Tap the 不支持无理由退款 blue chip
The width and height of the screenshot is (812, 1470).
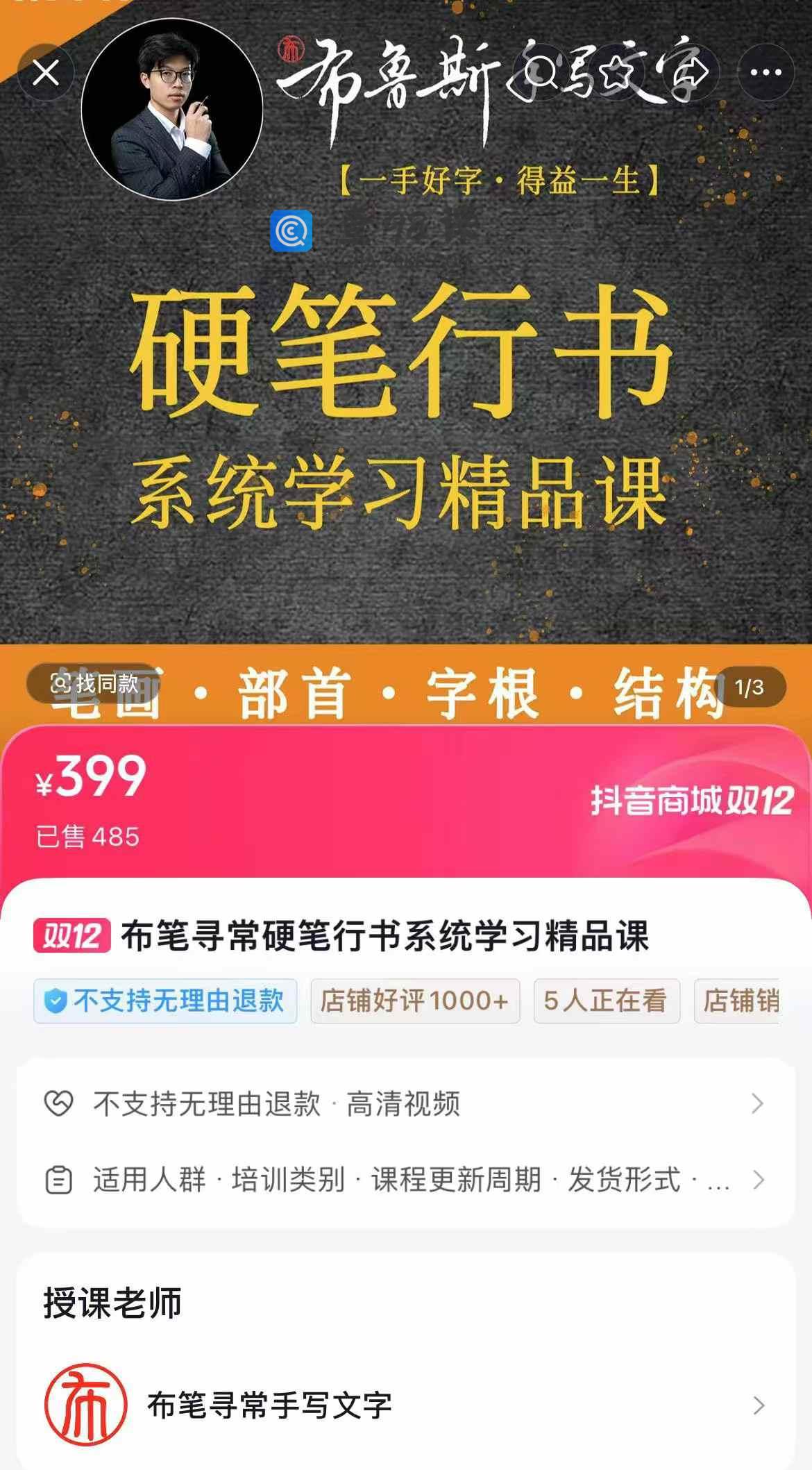point(165,1001)
